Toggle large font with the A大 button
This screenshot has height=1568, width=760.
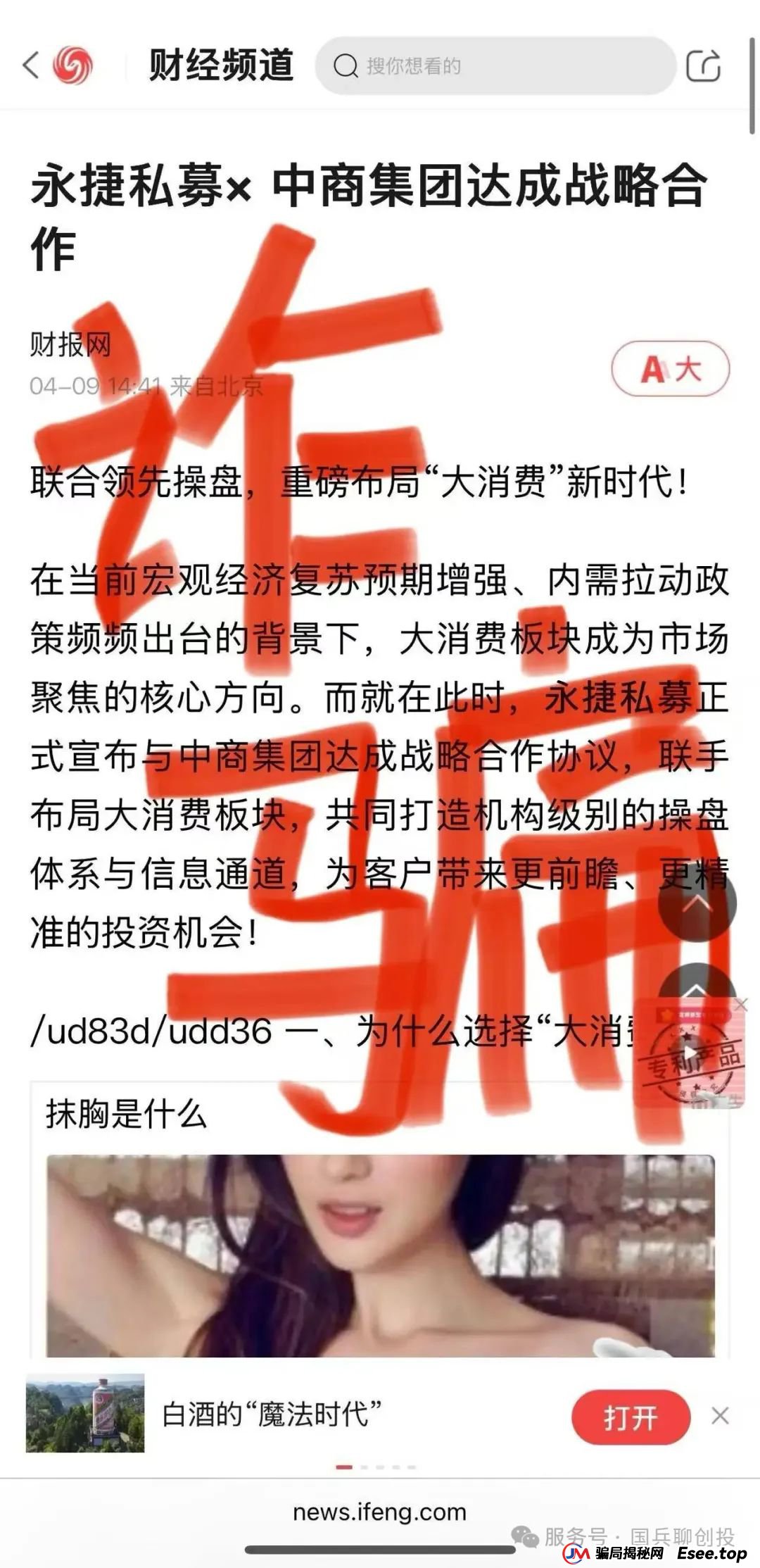(670, 369)
